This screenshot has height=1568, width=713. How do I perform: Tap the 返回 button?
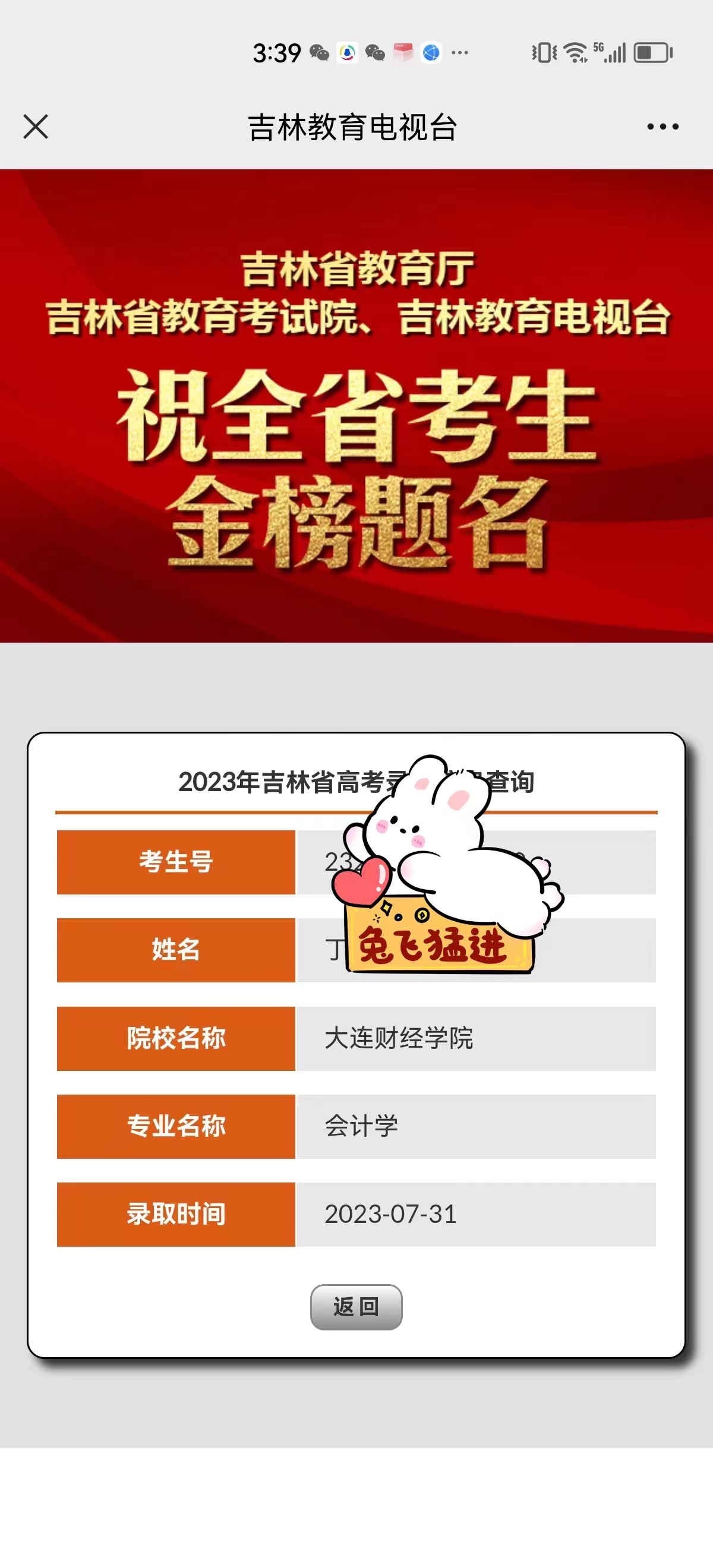coord(356,1307)
